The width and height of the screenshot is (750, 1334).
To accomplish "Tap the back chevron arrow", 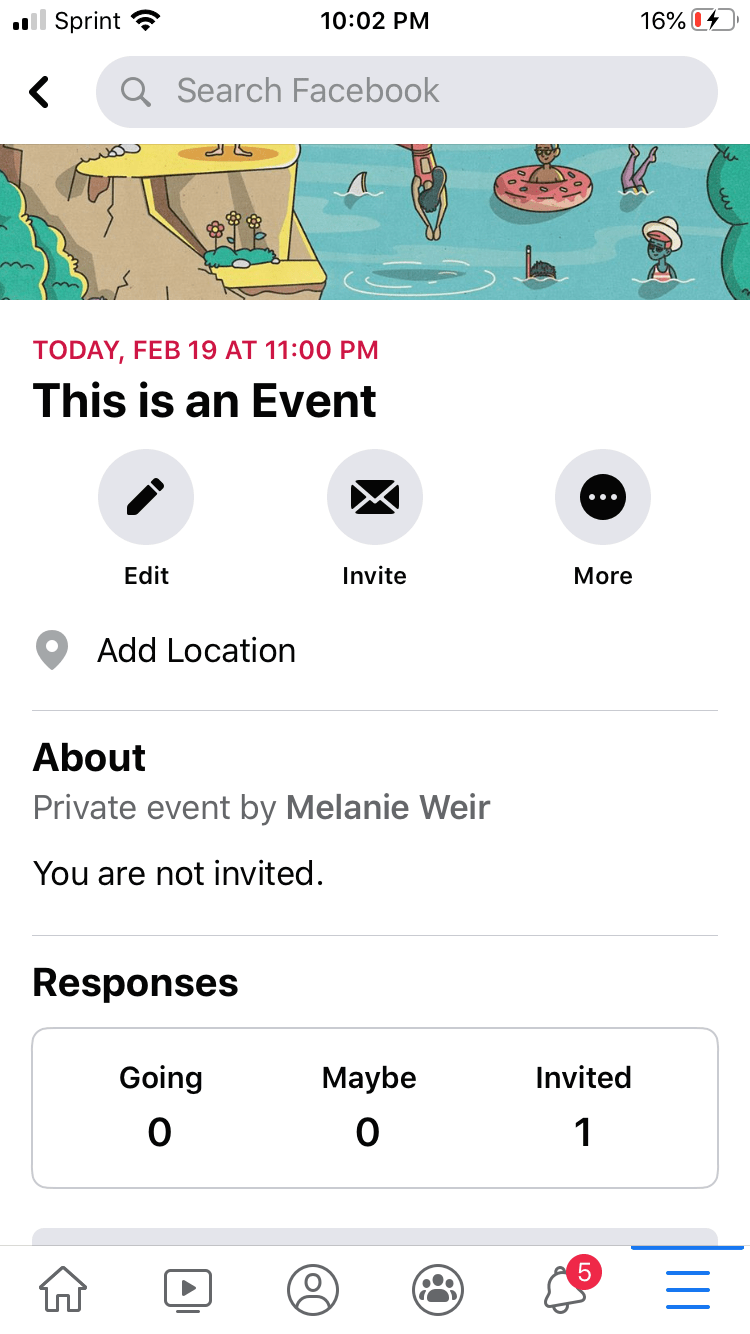I will (38, 91).
